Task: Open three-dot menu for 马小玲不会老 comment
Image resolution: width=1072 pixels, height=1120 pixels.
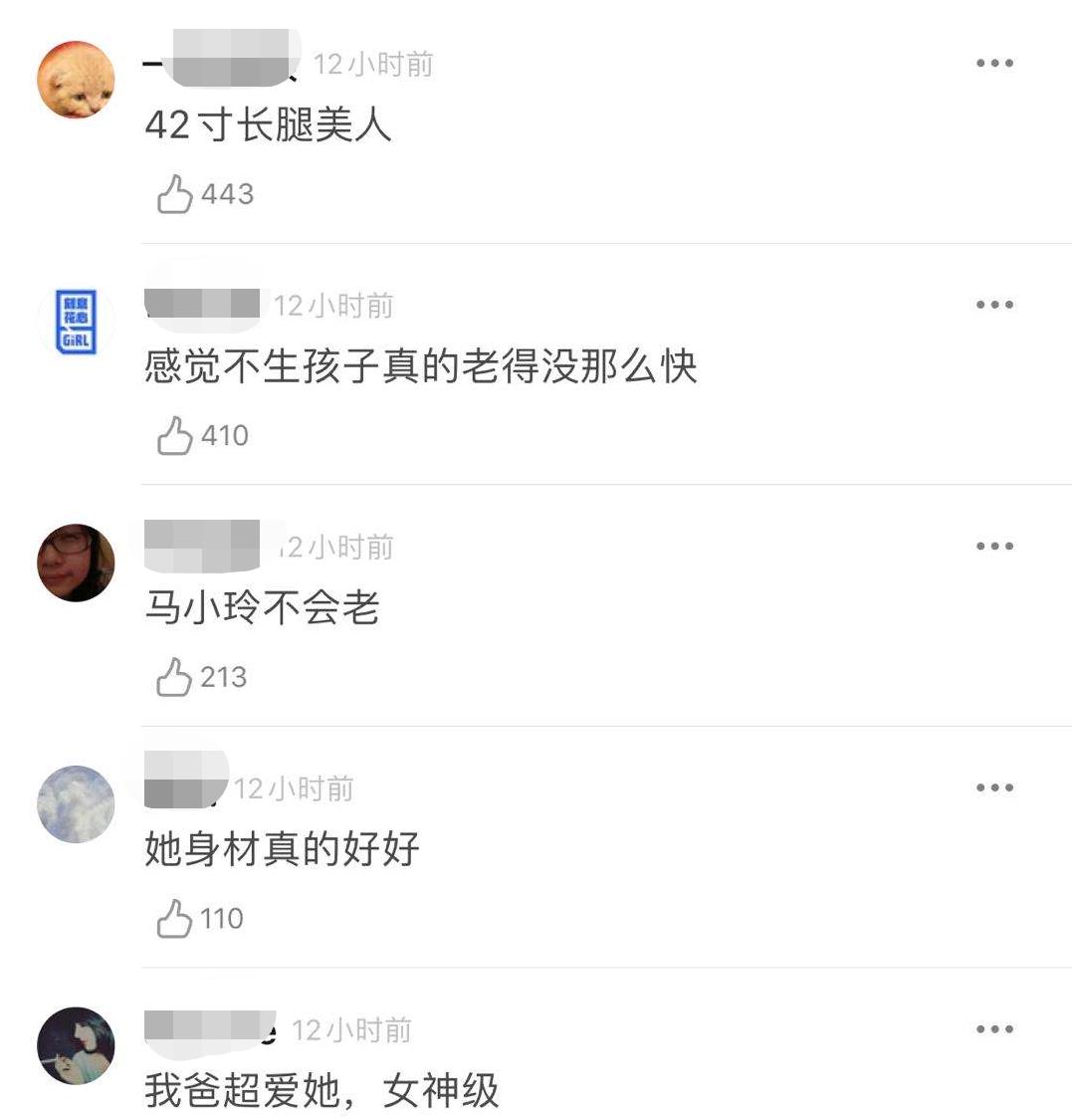Action: 993,547
